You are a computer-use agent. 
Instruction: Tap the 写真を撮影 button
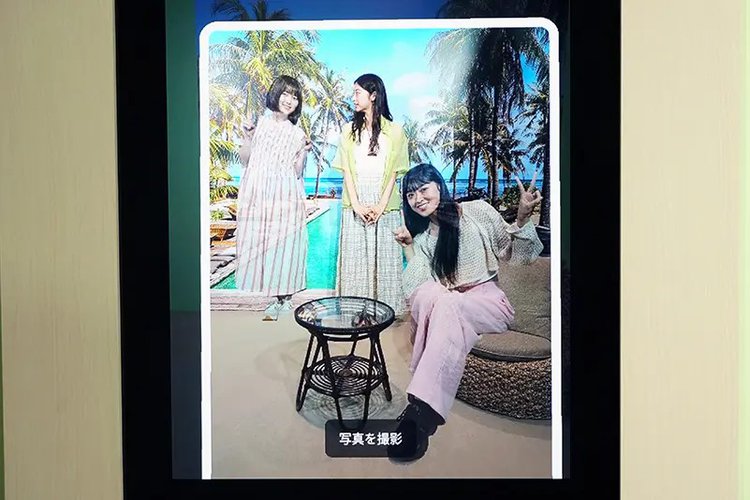pos(371,438)
